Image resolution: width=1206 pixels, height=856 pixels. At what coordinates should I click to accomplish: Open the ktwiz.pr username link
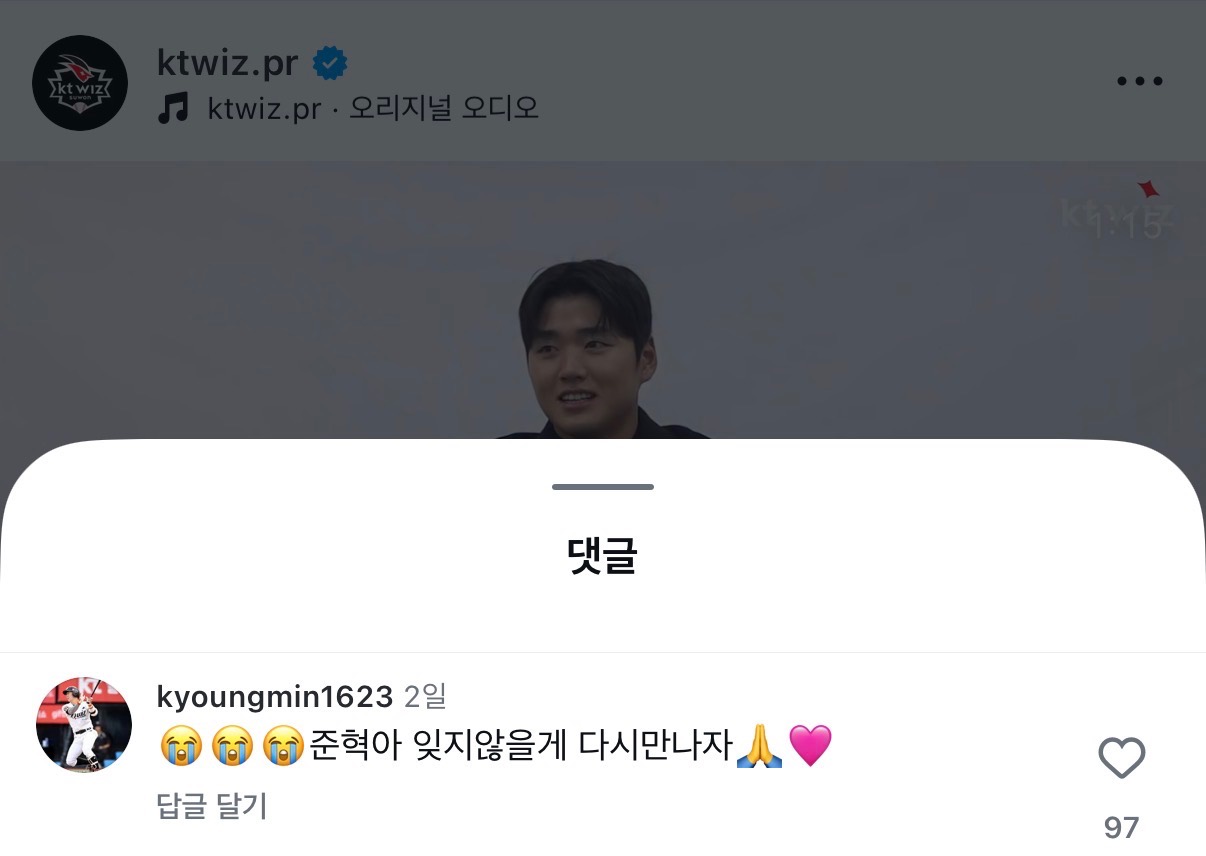(x=228, y=63)
